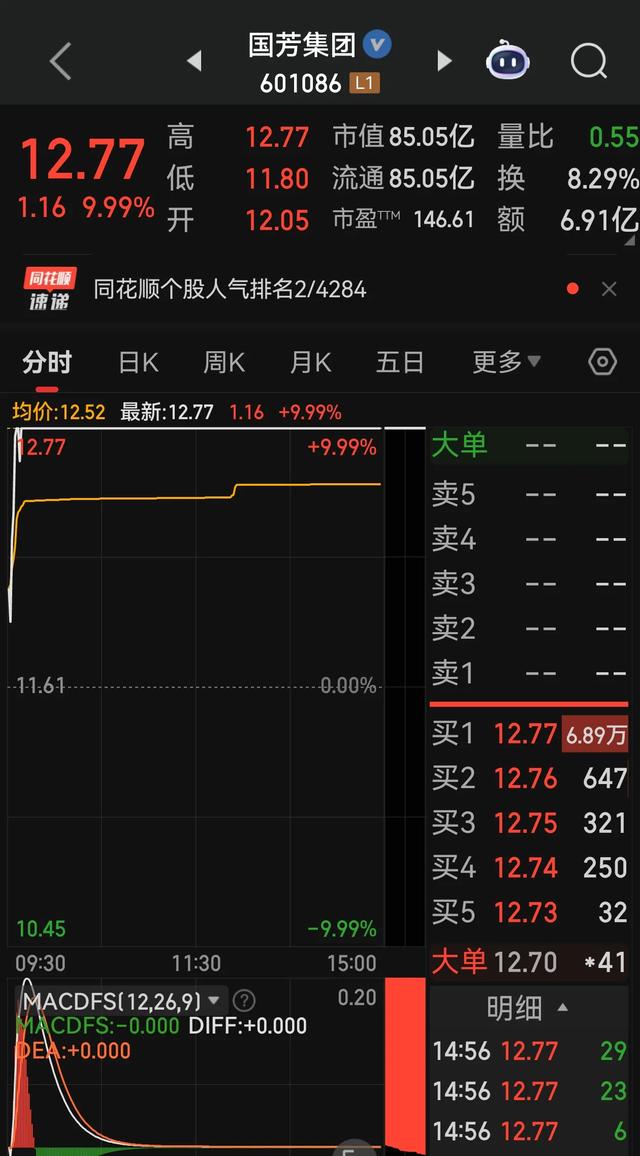Image resolution: width=640 pixels, height=1156 pixels.
Task: Dismiss the 同花顺速递 banner
Action: pyautogui.click(x=609, y=289)
